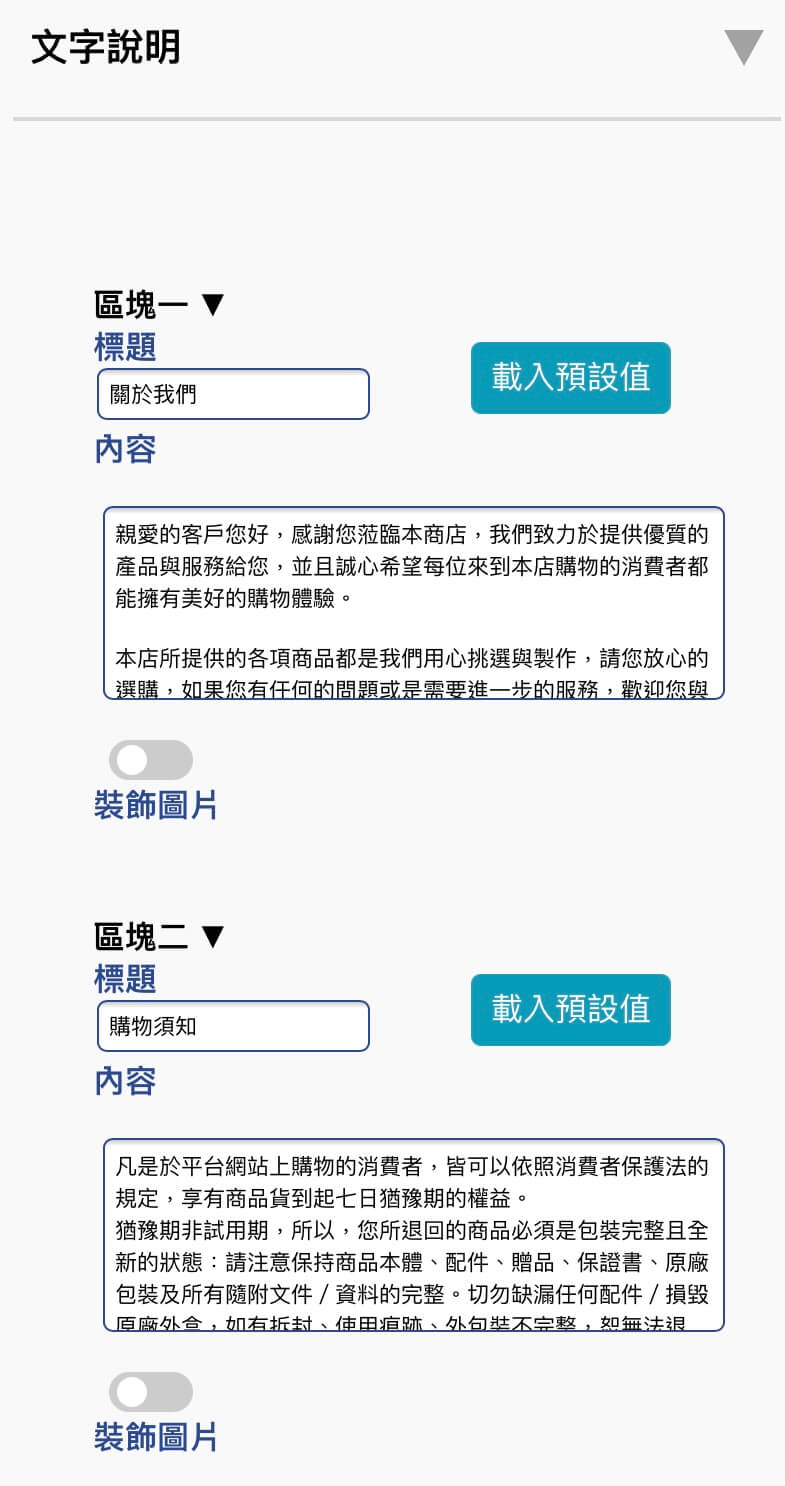Enable 裝飾圖片 toggle in 區塊一
This screenshot has width=785, height=1486.
(x=151, y=760)
